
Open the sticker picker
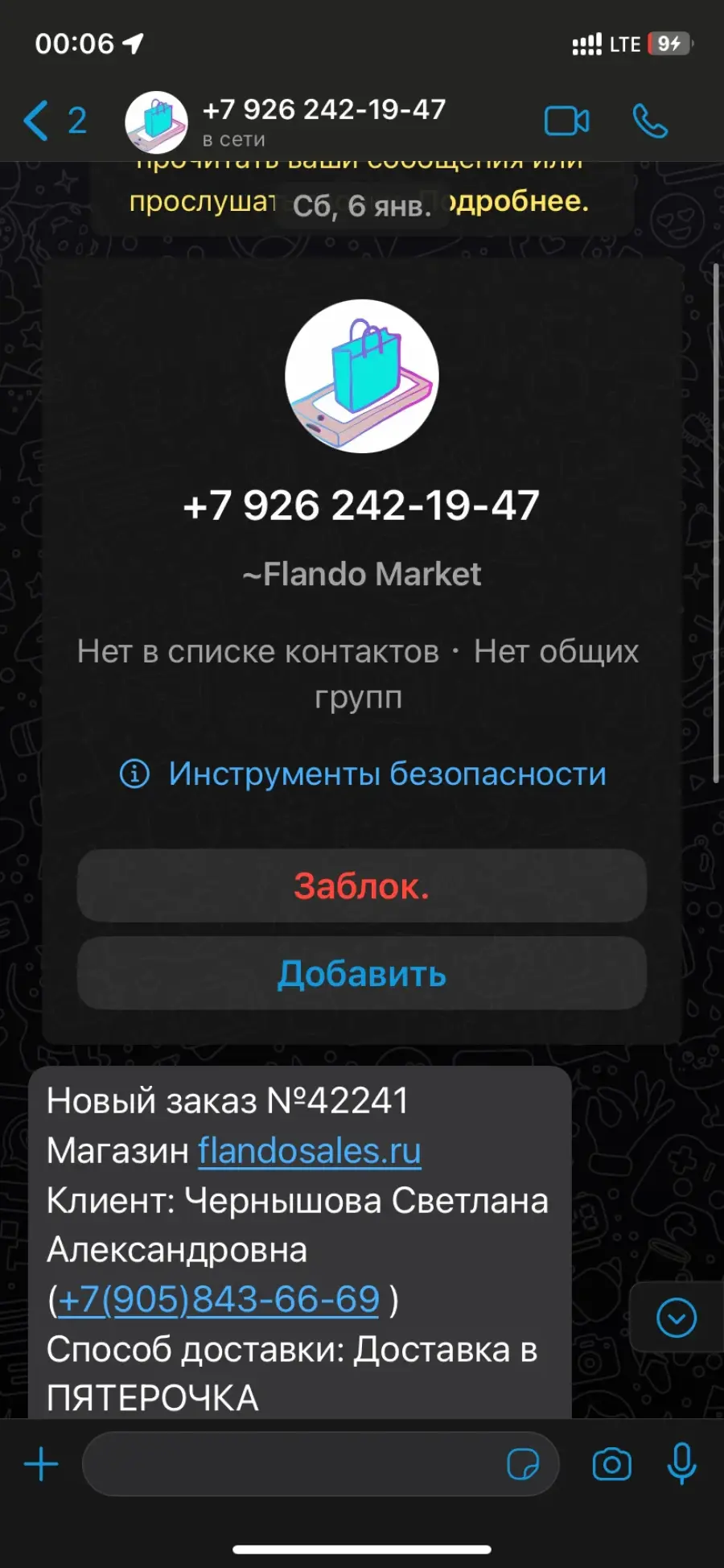523,1463
